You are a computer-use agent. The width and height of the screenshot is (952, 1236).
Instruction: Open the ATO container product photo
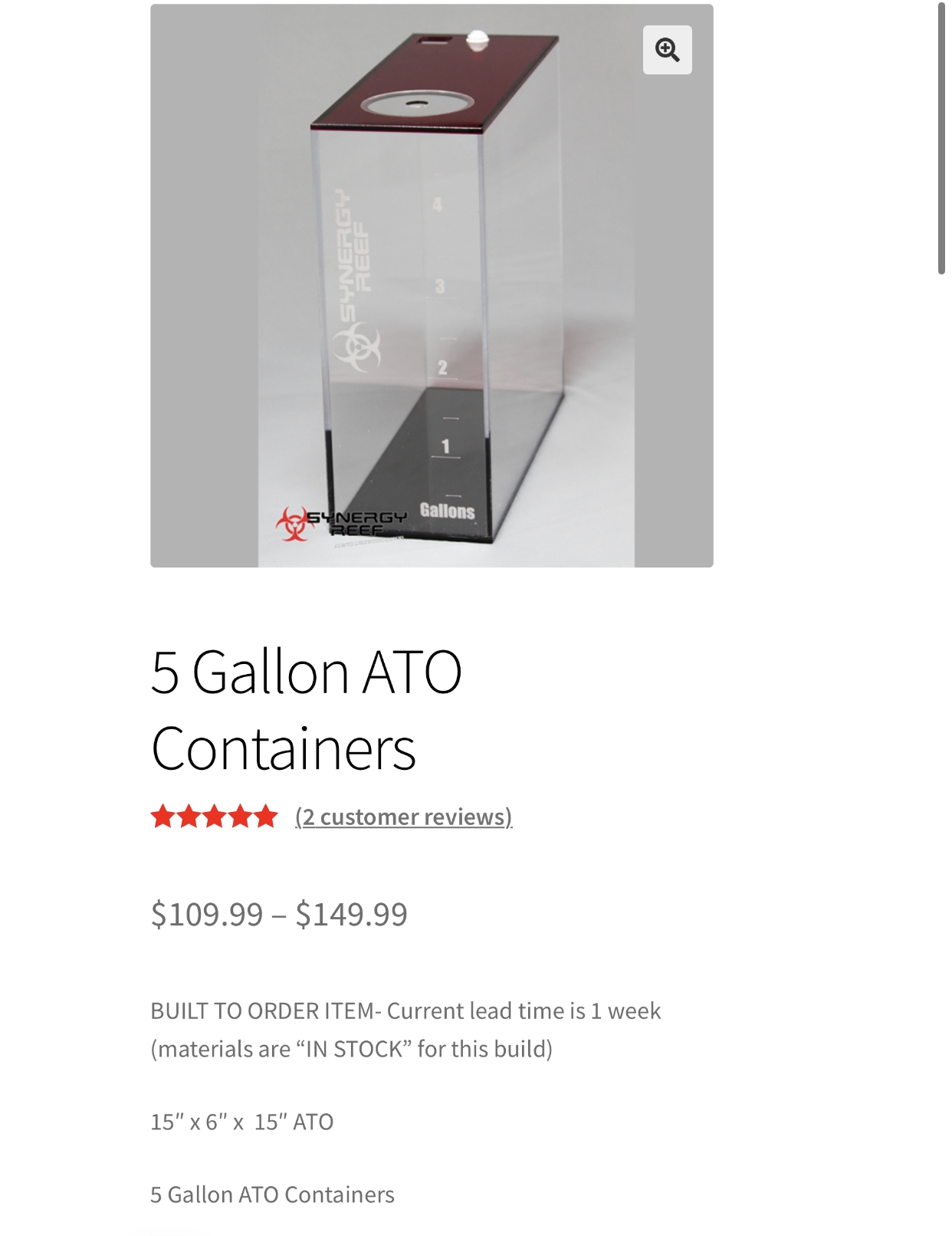click(x=432, y=307)
